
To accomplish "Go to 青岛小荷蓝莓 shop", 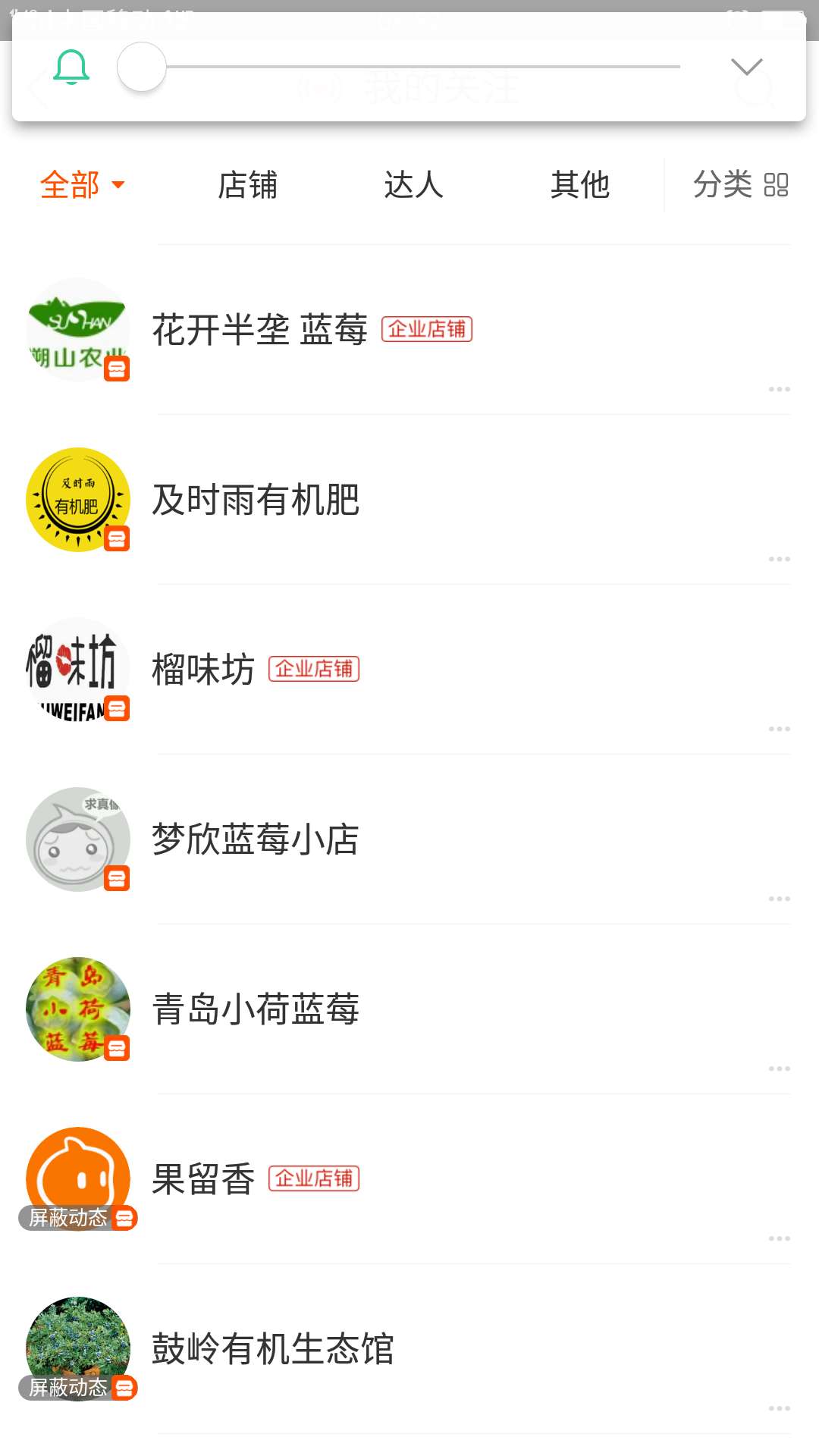I will tap(256, 1009).
